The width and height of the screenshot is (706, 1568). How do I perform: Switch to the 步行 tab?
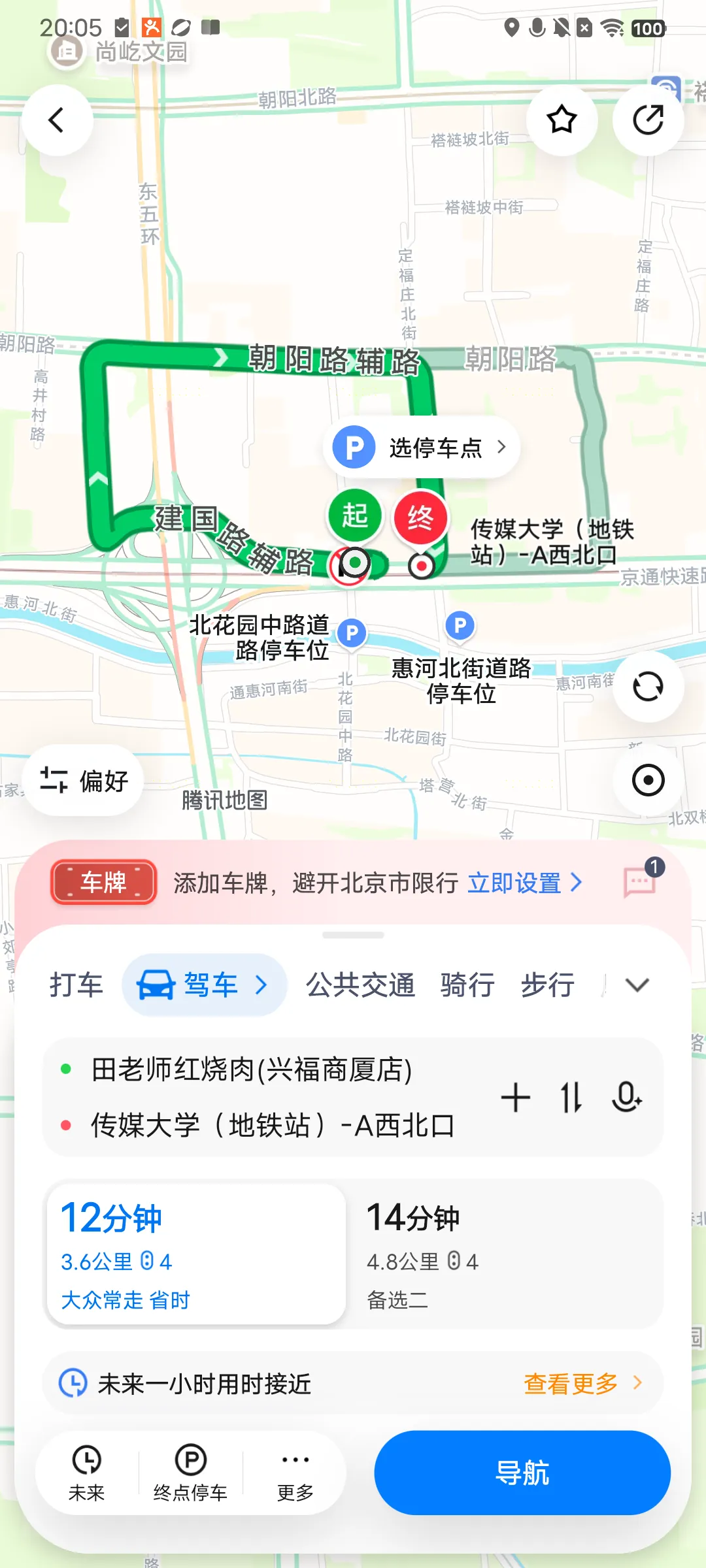548,985
